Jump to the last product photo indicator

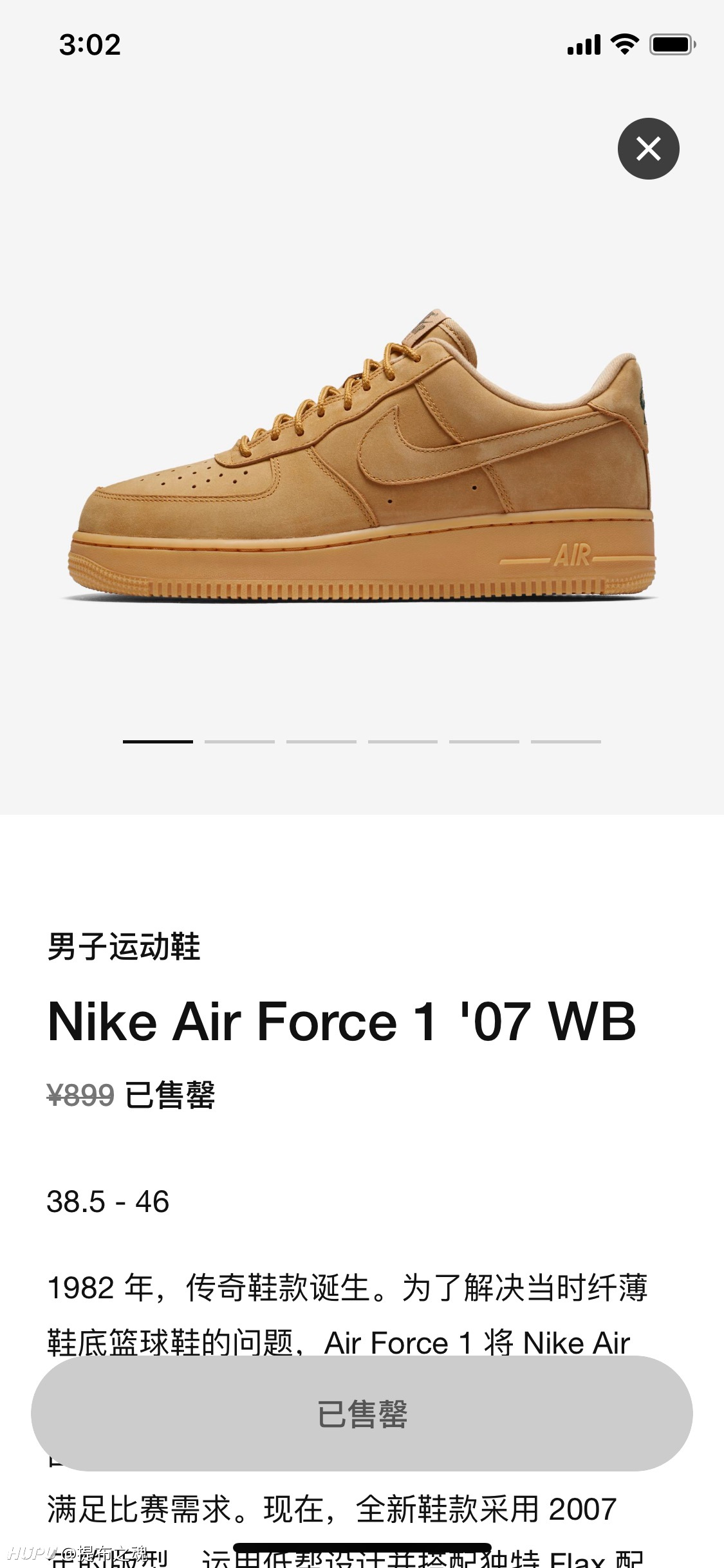(566, 742)
